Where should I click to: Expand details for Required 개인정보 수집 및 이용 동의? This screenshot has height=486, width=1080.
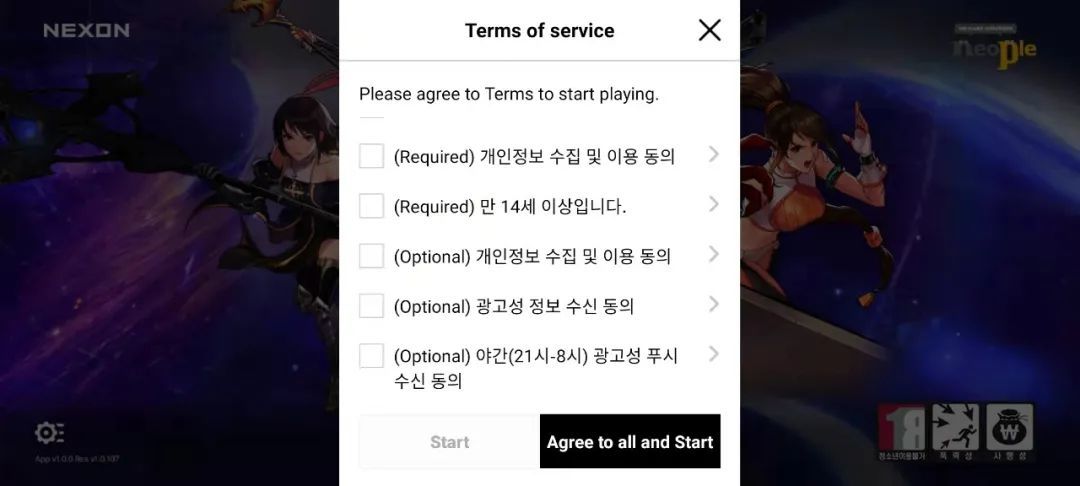coord(713,154)
